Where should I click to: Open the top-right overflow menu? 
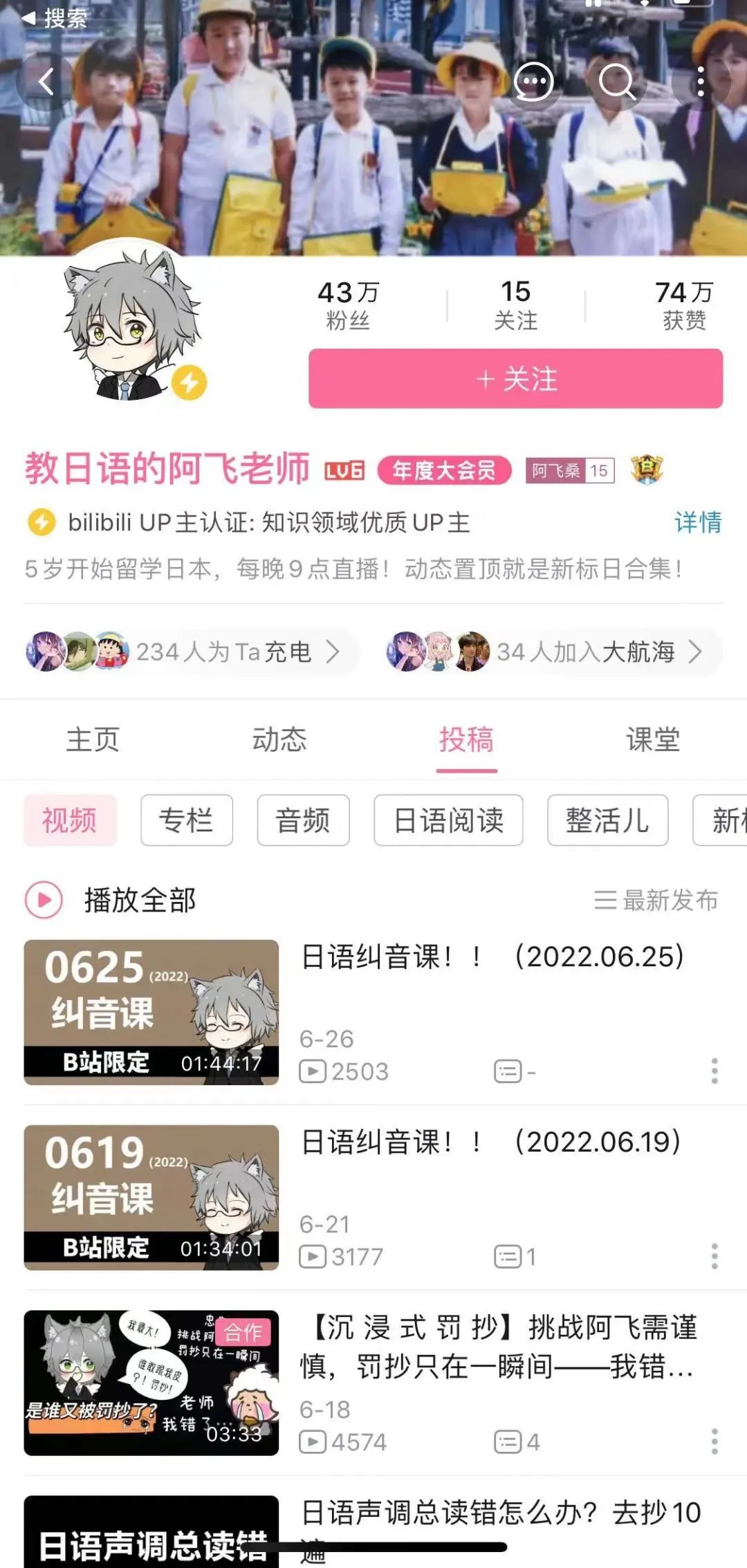[x=701, y=82]
